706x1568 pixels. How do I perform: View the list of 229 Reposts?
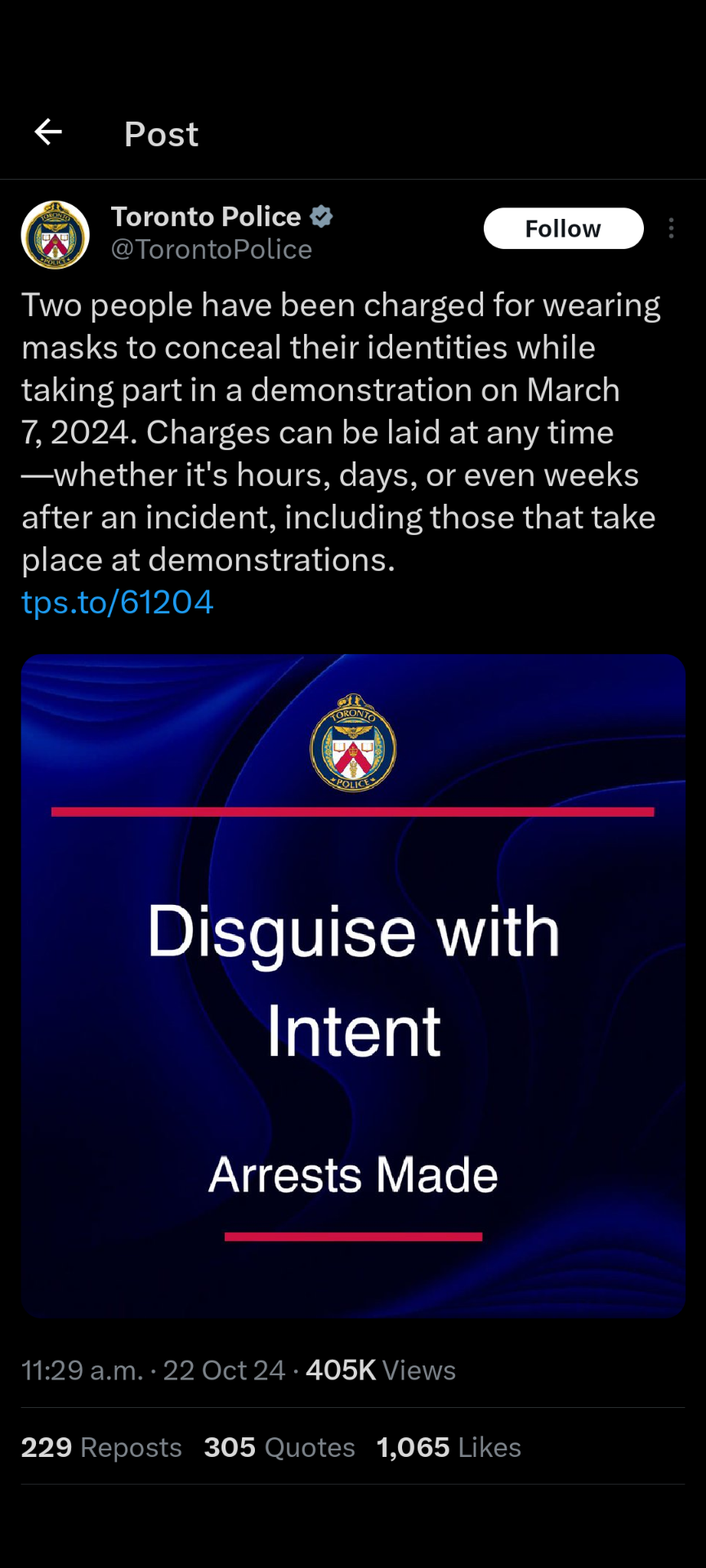tap(101, 1447)
